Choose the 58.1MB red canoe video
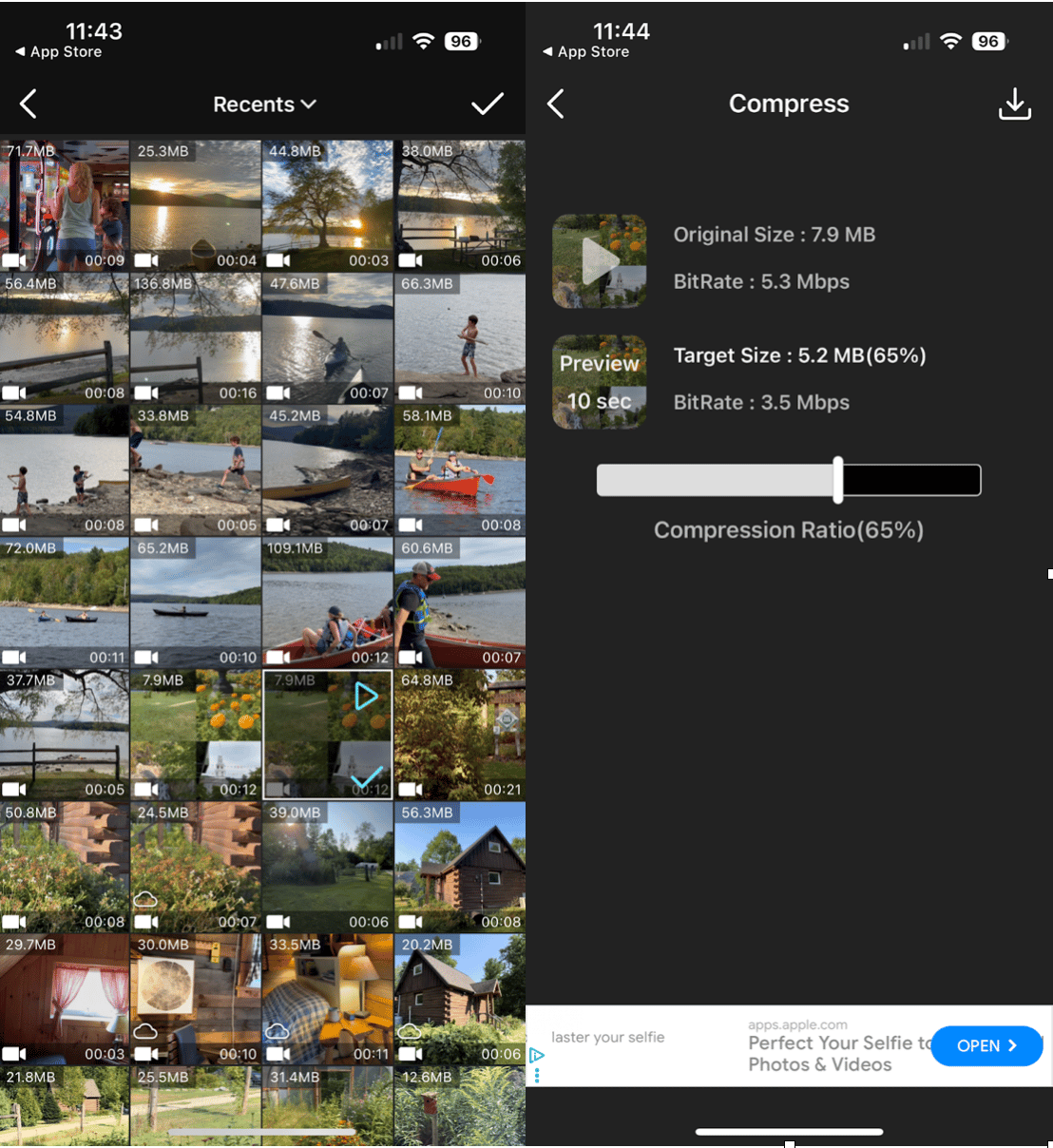Image resolution: width=1053 pixels, height=1148 pixels. (x=460, y=470)
